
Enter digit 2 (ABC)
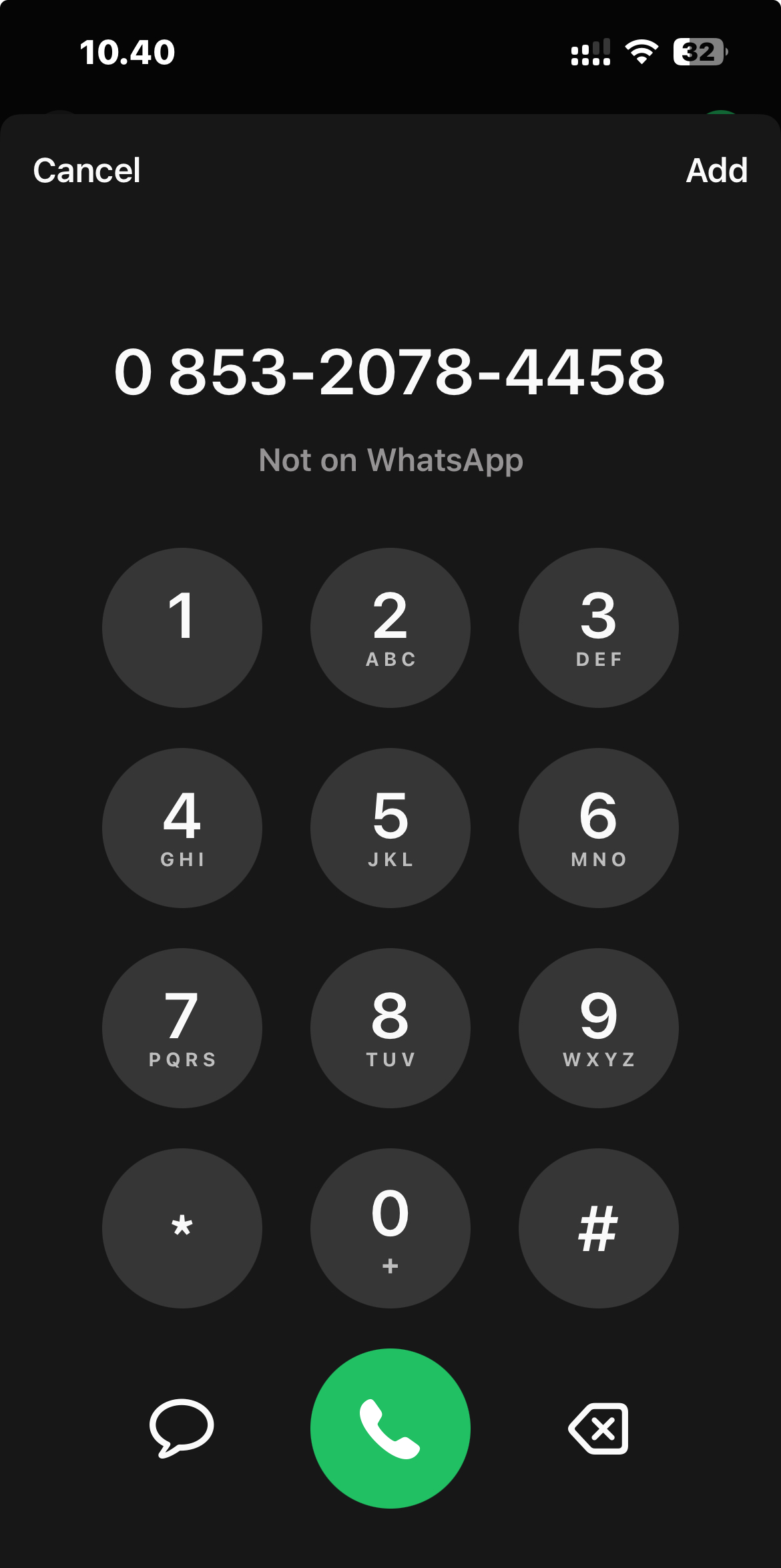[x=390, y=628]
